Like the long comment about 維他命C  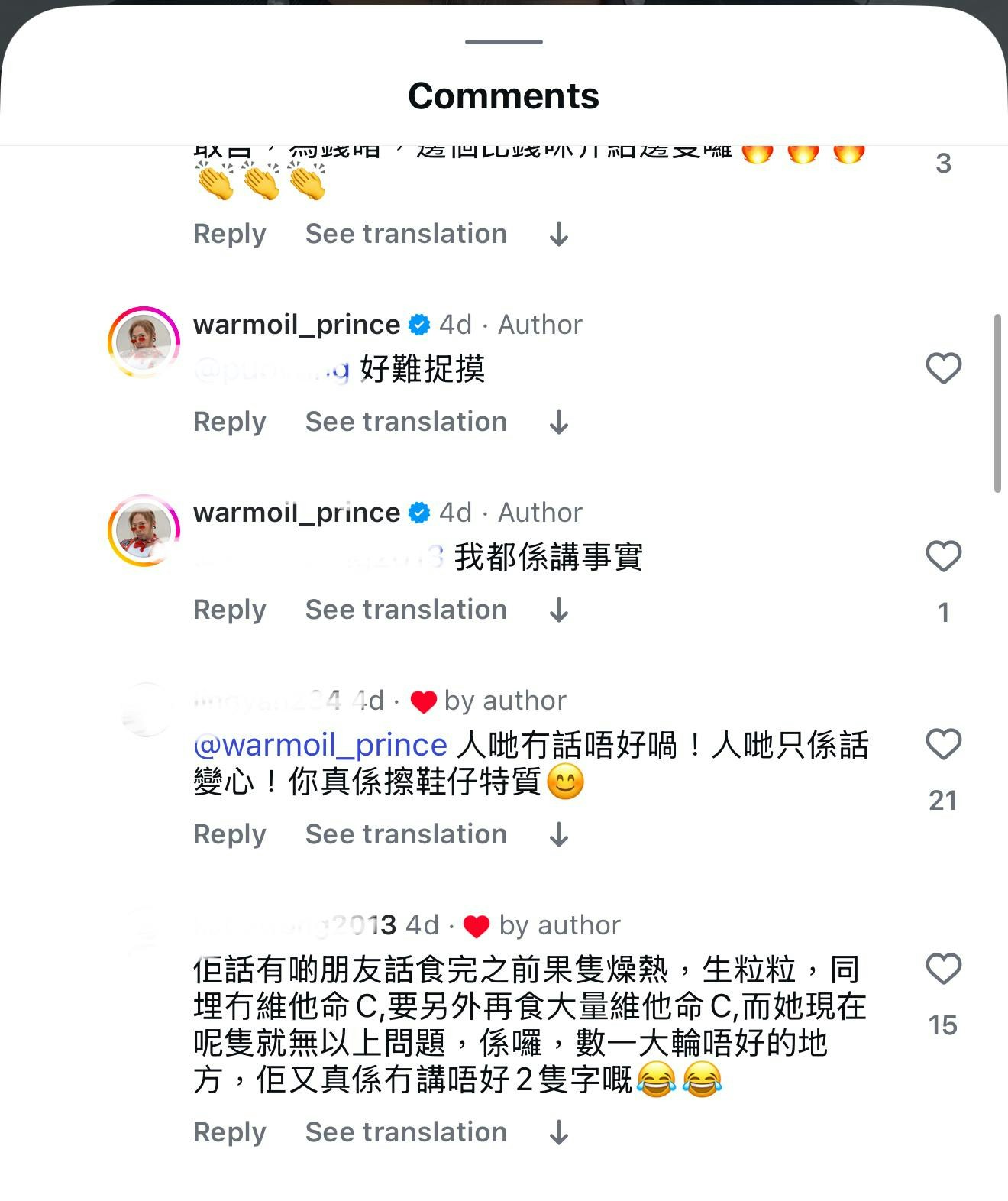943,969
